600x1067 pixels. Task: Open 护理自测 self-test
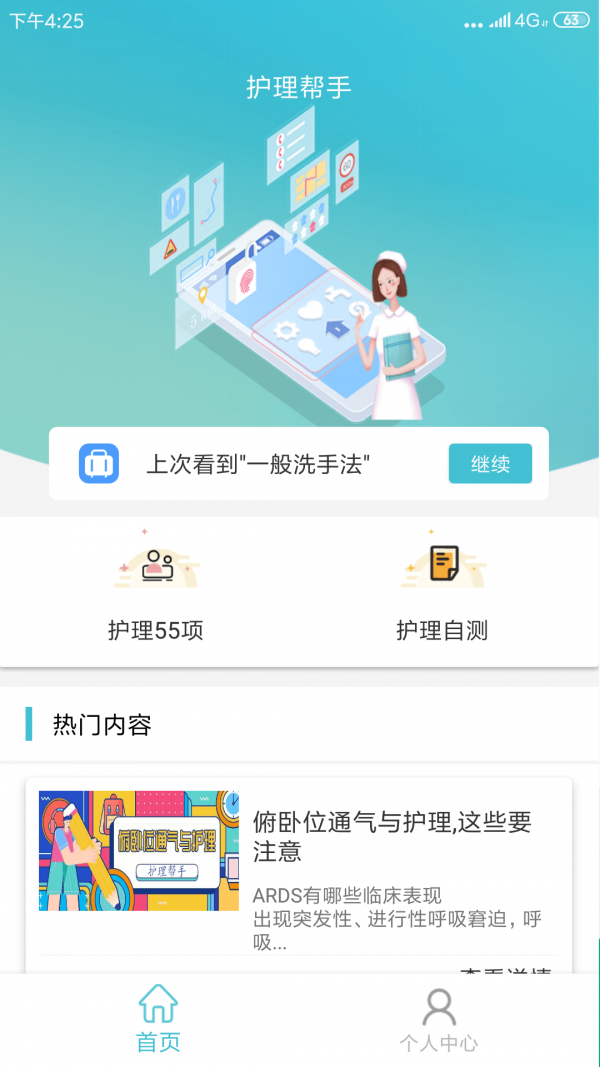pyautogui.click(x=442, y=590)
